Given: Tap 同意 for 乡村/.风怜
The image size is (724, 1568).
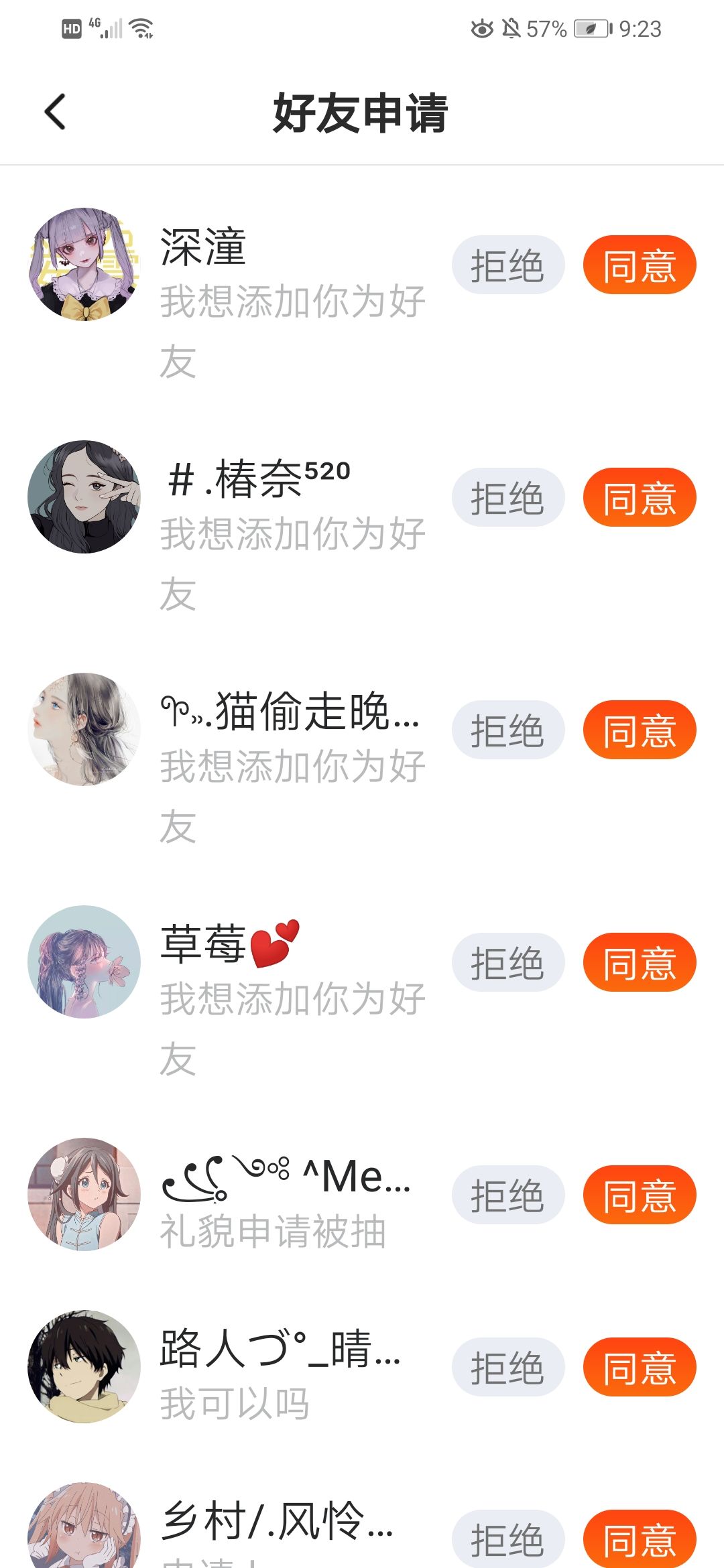Looking at the screenshot, I should pyautogui.click(x=640, y=1539).
